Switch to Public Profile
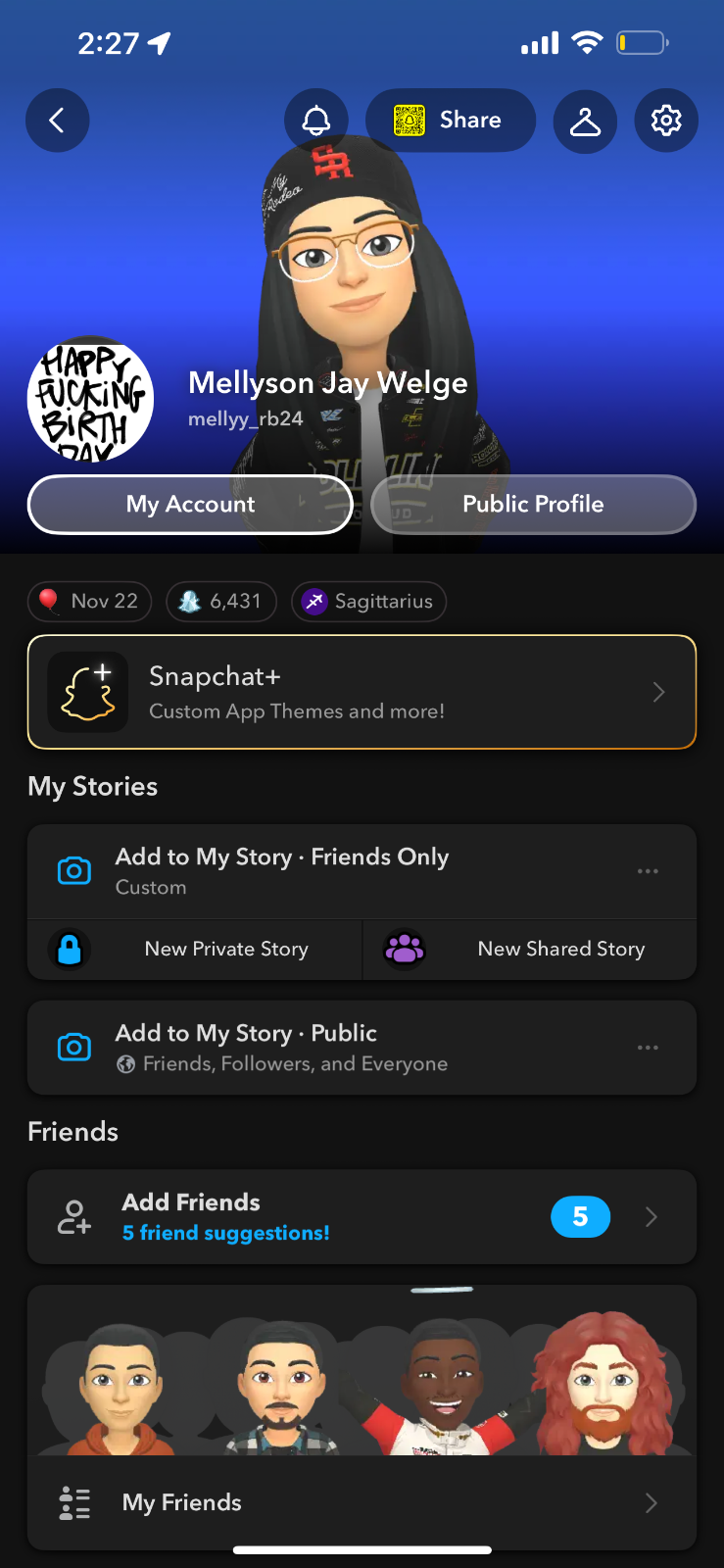724x1568 pixels. click(x=533, y=504)
